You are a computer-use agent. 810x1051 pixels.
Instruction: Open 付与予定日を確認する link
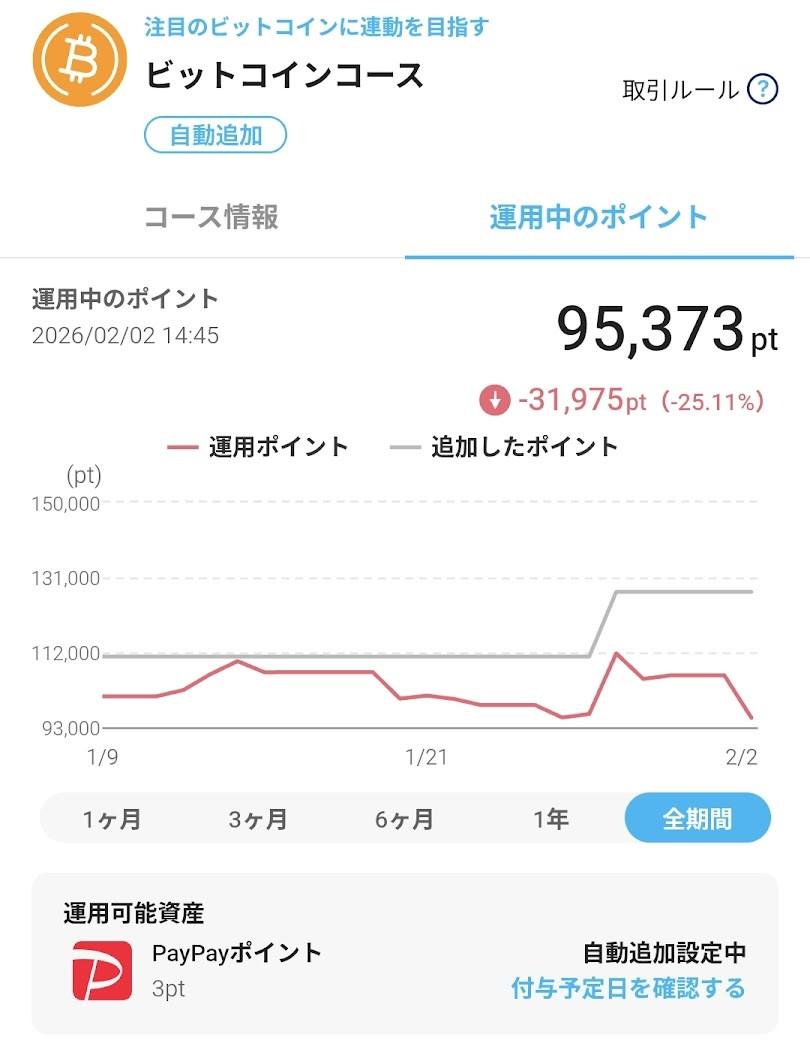[x=628, y=988]
